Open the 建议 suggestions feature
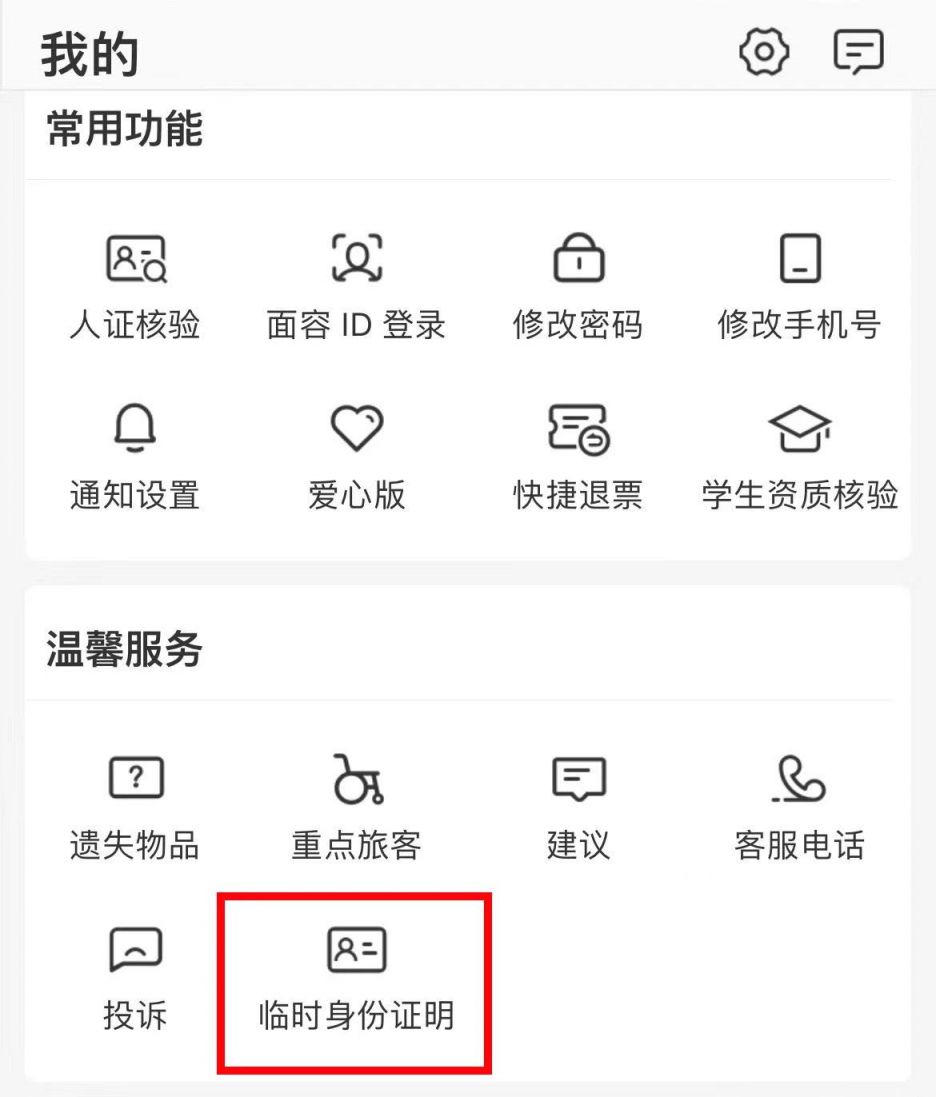This screenshot has width=936, height=1097. (x=578, y=805)
